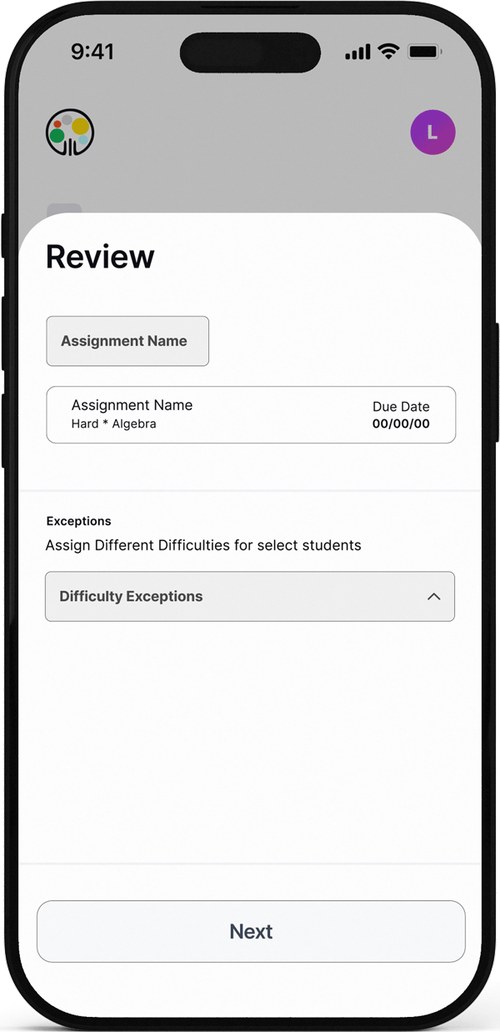Continue with the Next button
This screenshot has width=500, height=1032.
(x=251, y=931)
